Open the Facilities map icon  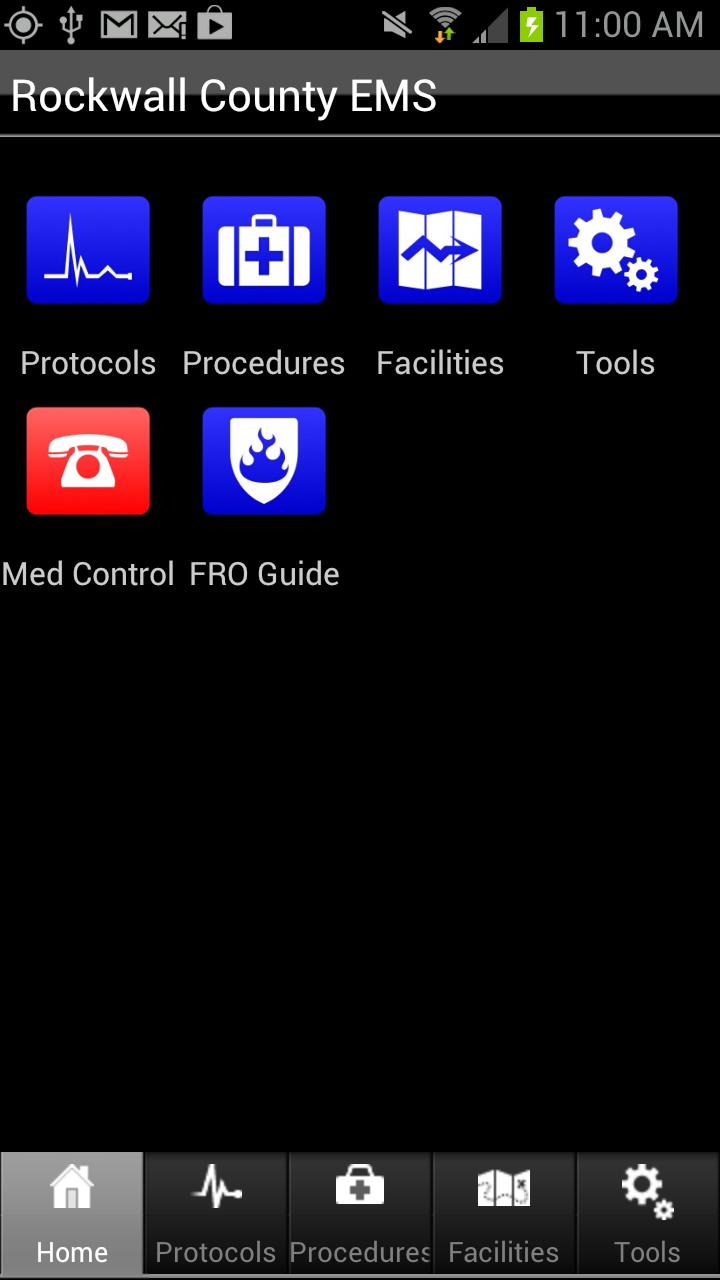tap(440, 249)
